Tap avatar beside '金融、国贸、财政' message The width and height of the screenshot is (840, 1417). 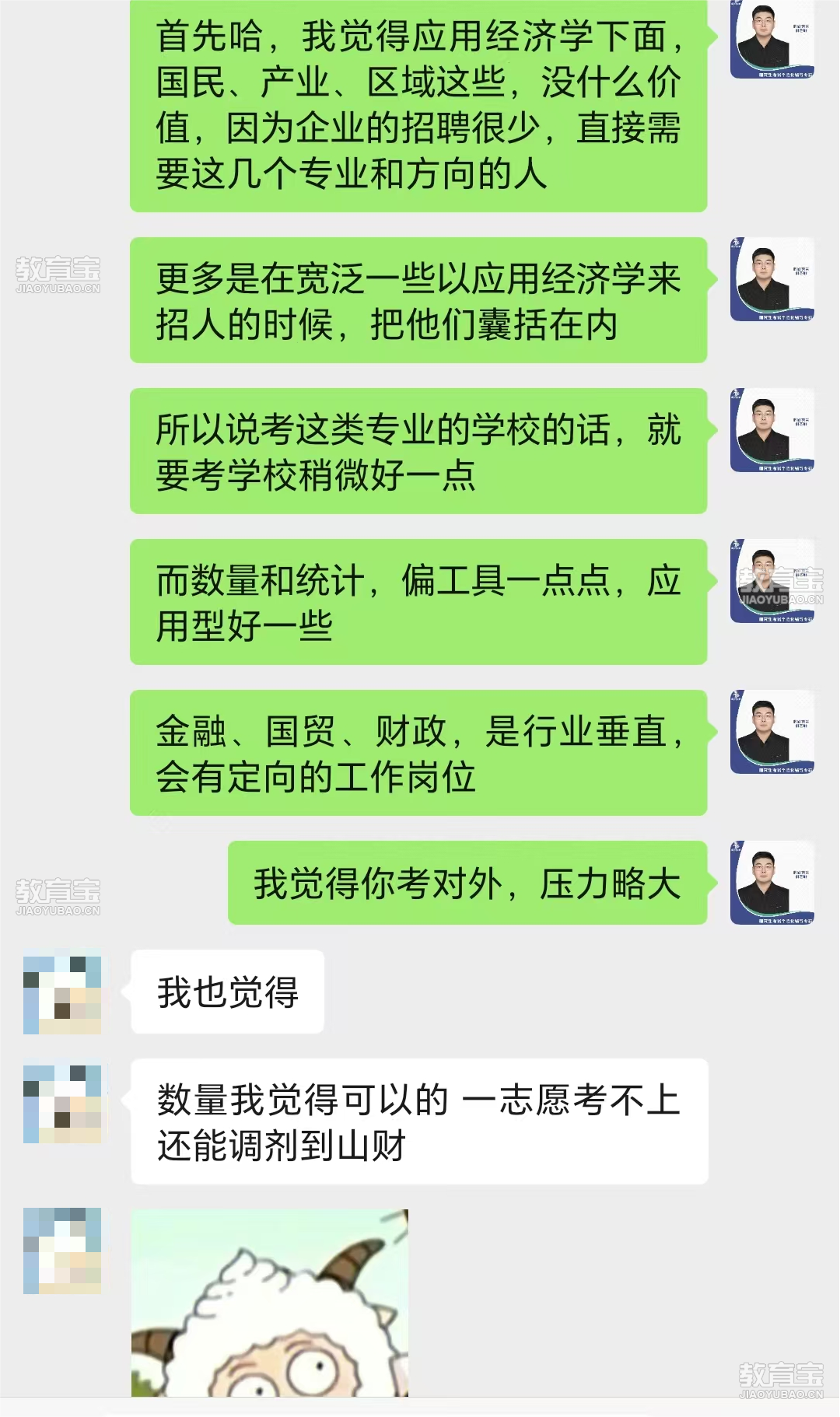tap(772, 731)
